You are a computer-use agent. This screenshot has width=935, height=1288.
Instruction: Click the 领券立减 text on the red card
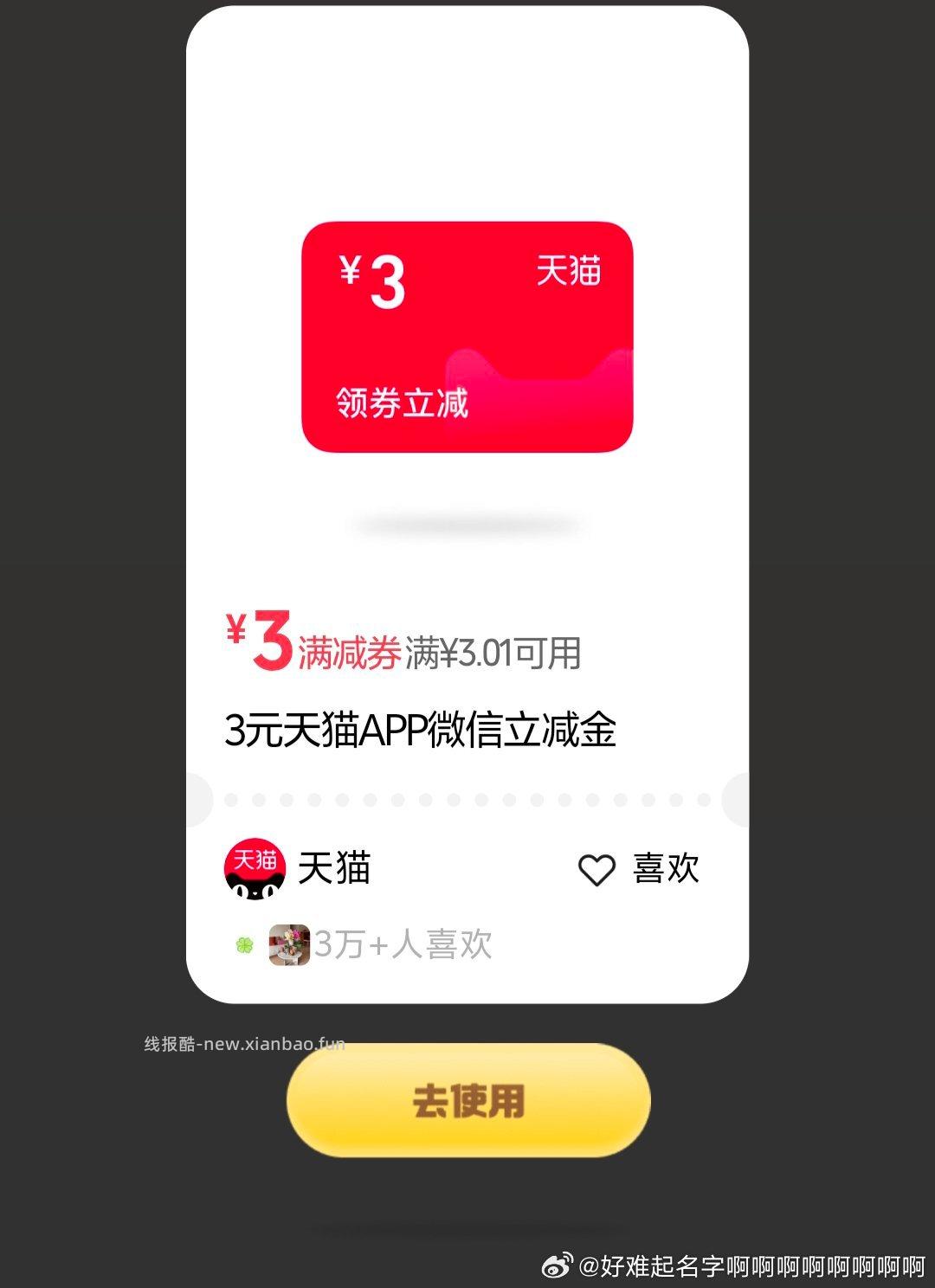403,402
